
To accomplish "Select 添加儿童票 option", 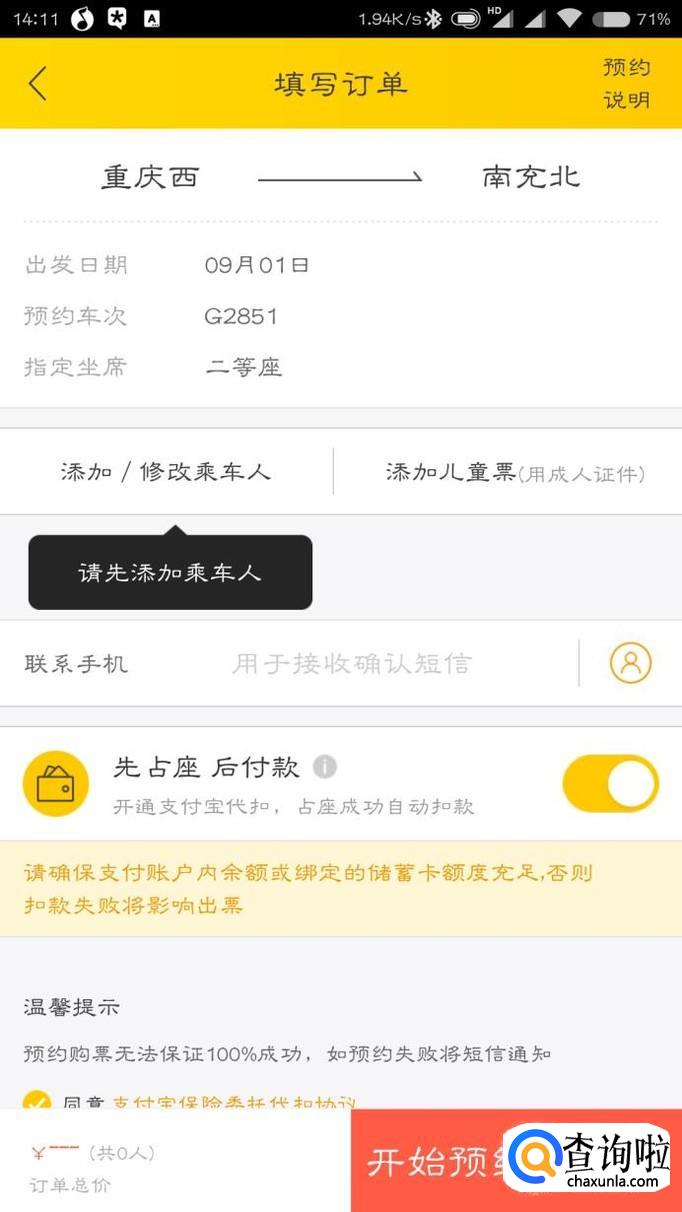I will coord(515,473).
